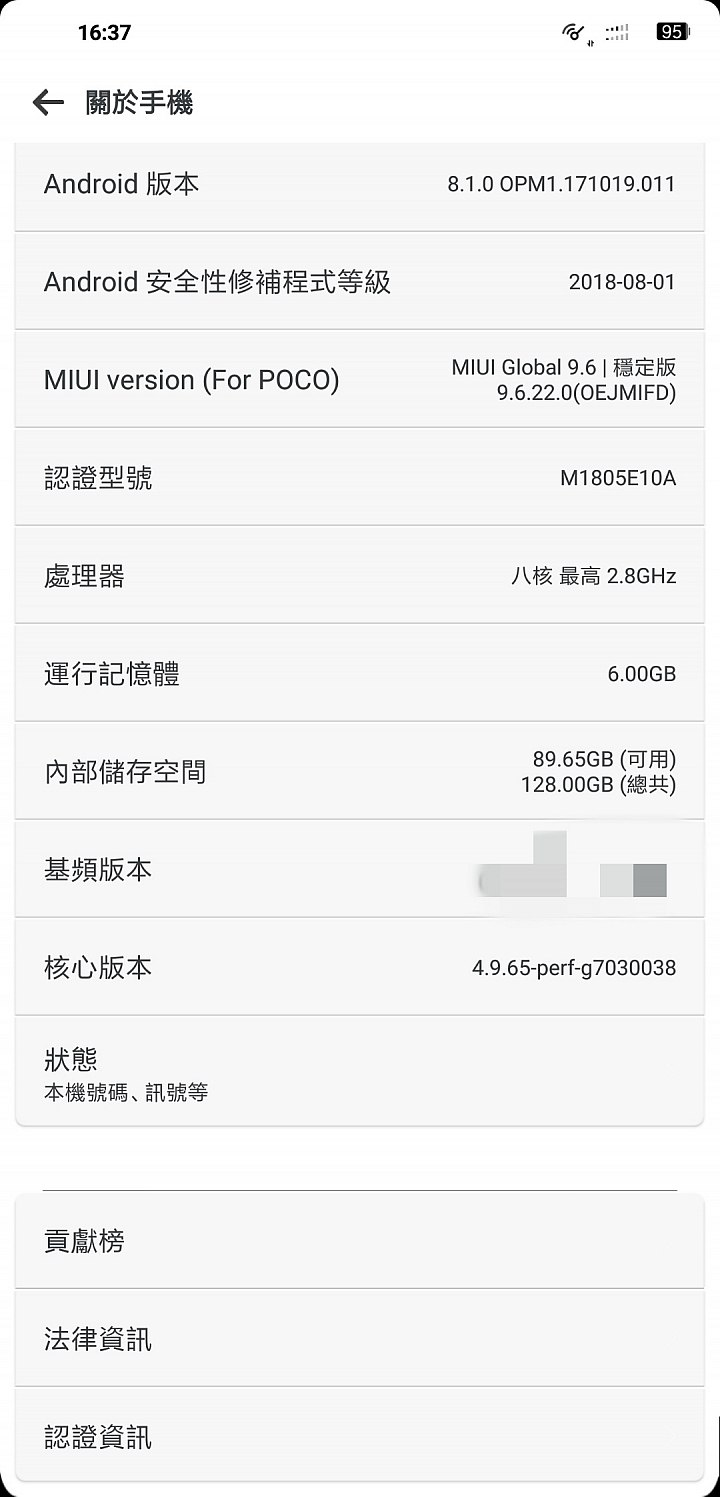720x1497 pixels.
Task: Open 認證資訊
Action: [360, 1437]
